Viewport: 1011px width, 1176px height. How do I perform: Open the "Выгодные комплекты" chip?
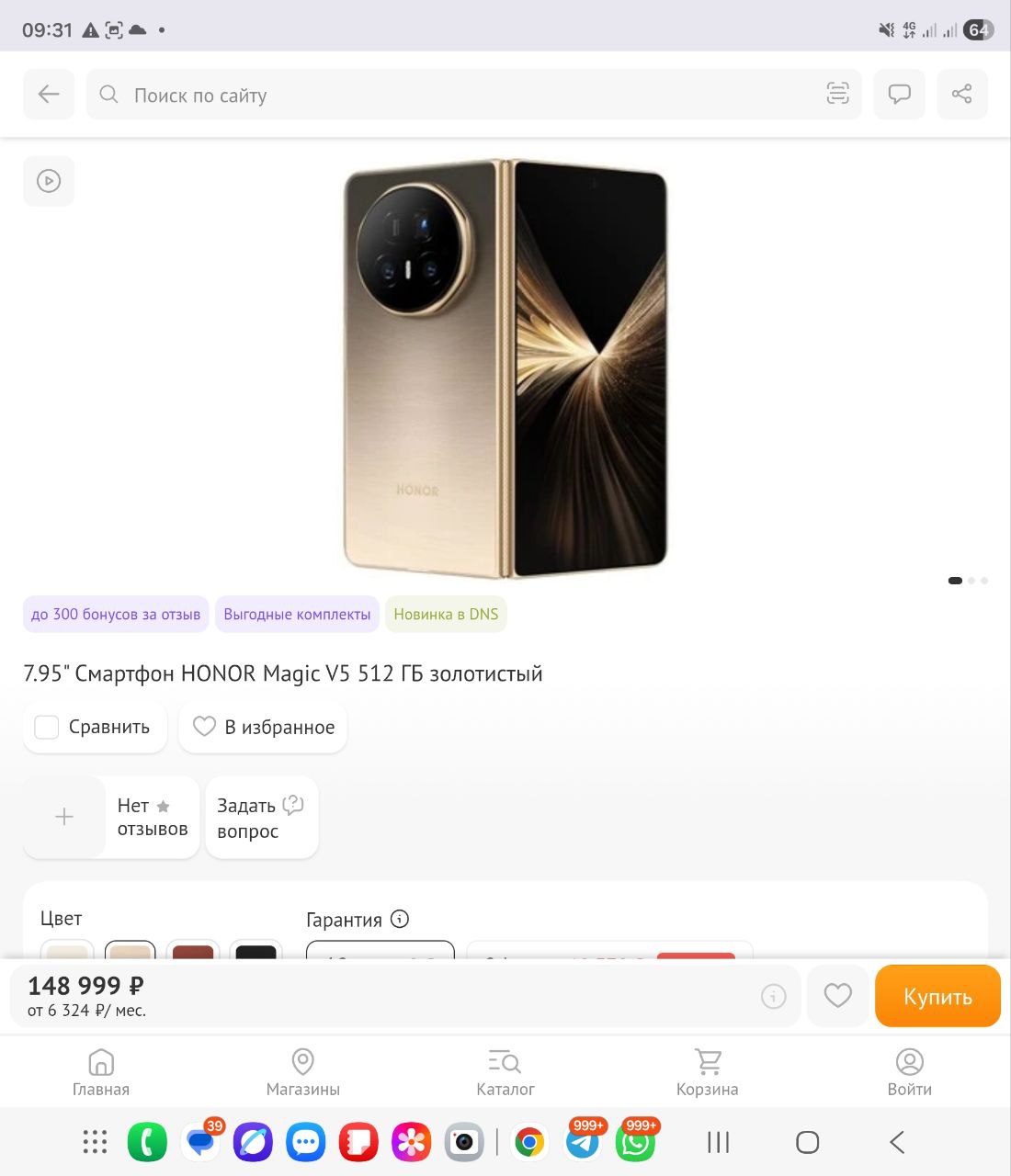[x=297, y=615]
